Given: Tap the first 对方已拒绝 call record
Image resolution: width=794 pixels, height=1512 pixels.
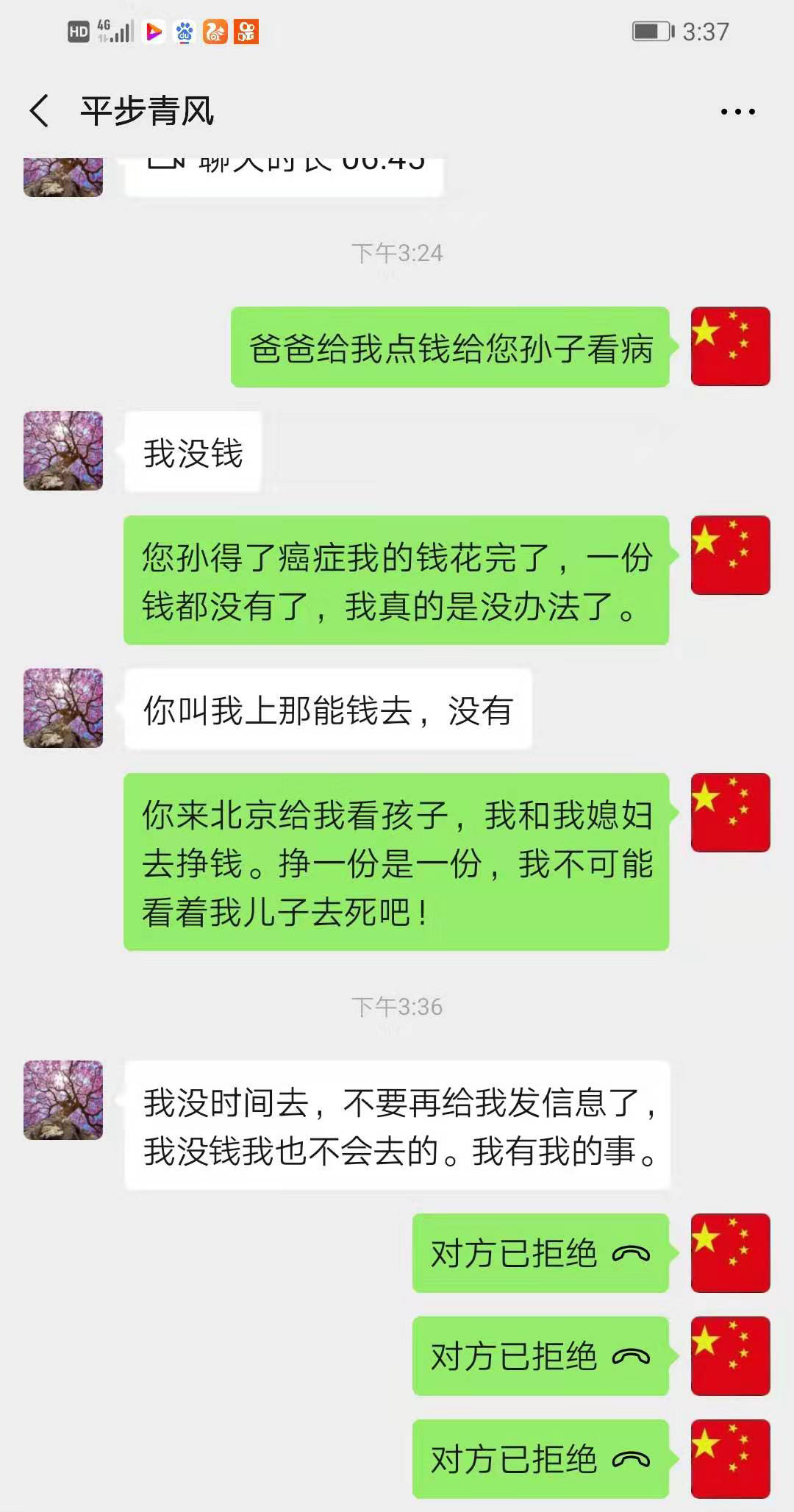Looking at the screenshot, I should 540,1253.
